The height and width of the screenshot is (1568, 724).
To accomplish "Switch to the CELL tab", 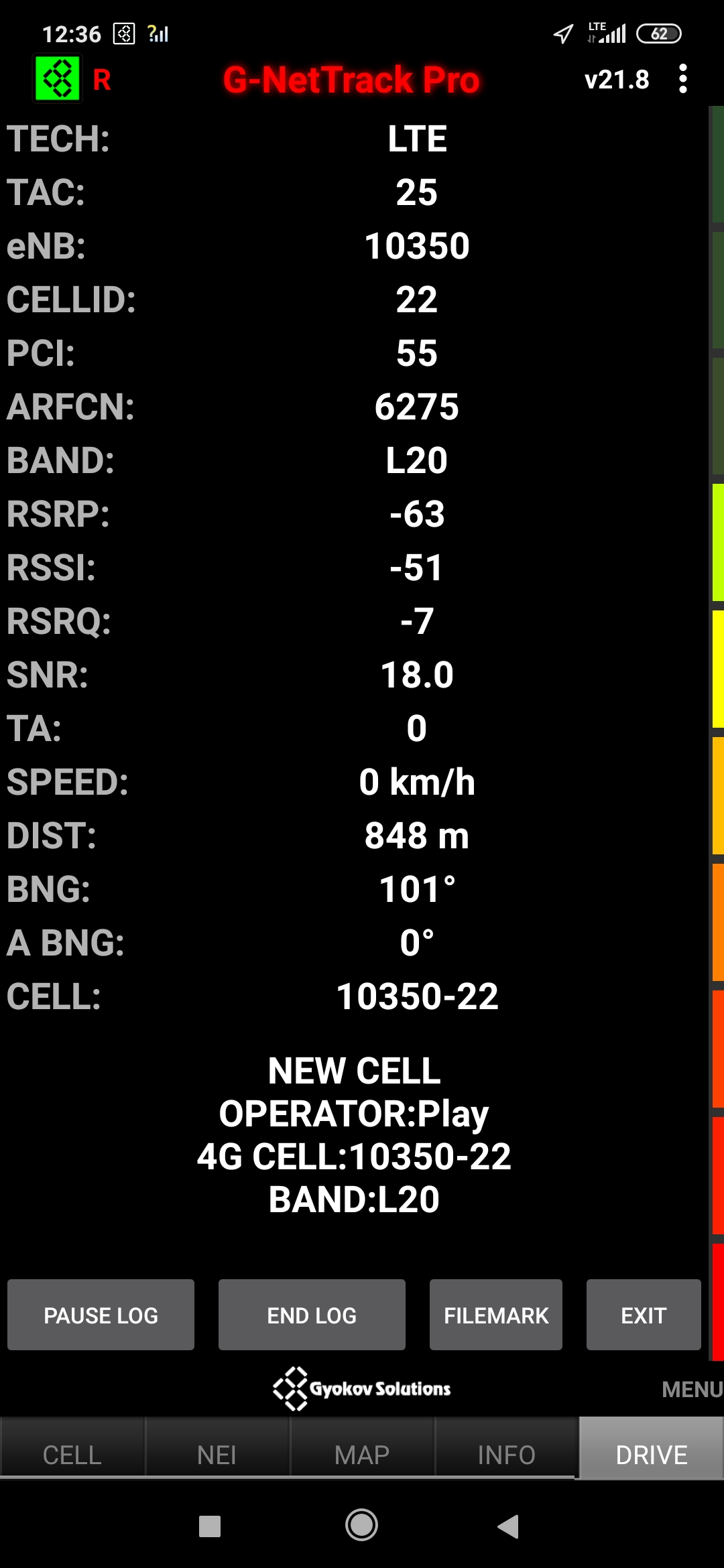I will point(72,1455).
